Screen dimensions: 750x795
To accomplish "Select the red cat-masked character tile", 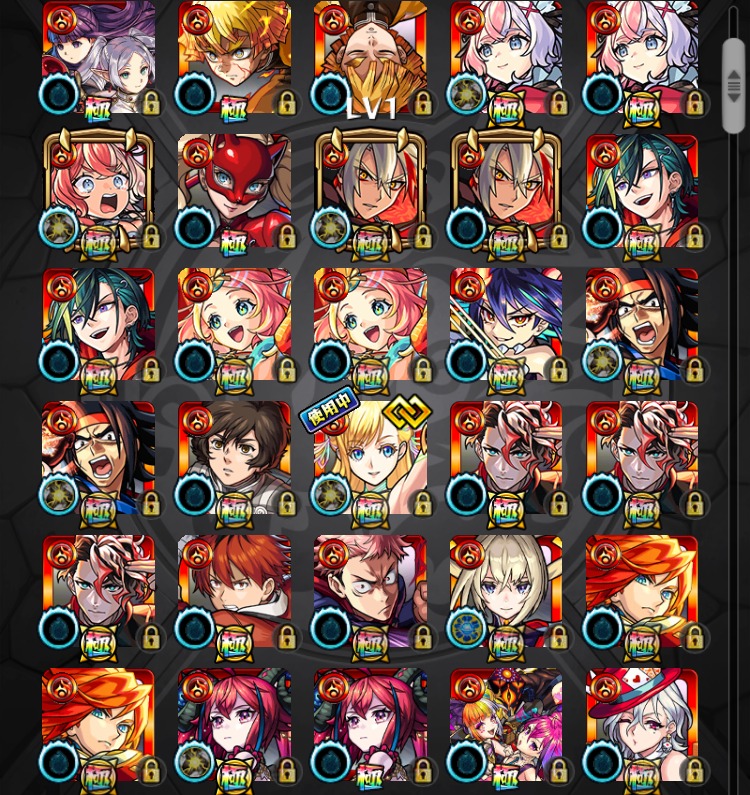I will (235, 192).
